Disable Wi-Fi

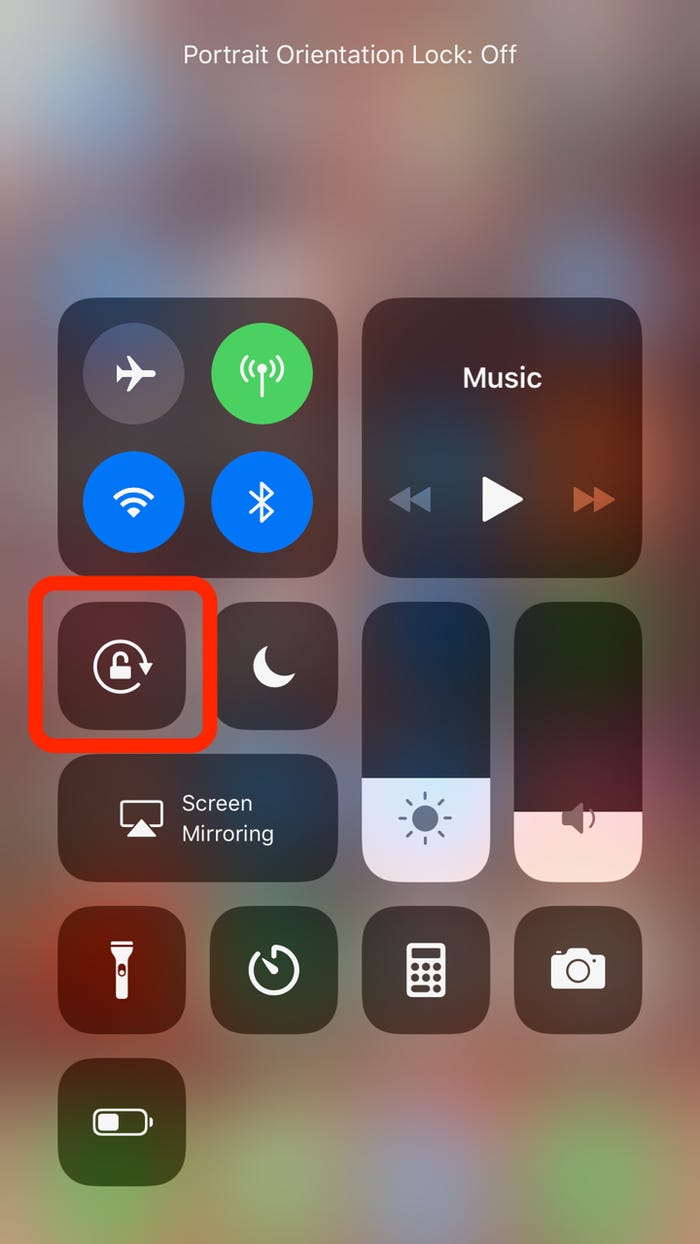(x=134, y=502)
